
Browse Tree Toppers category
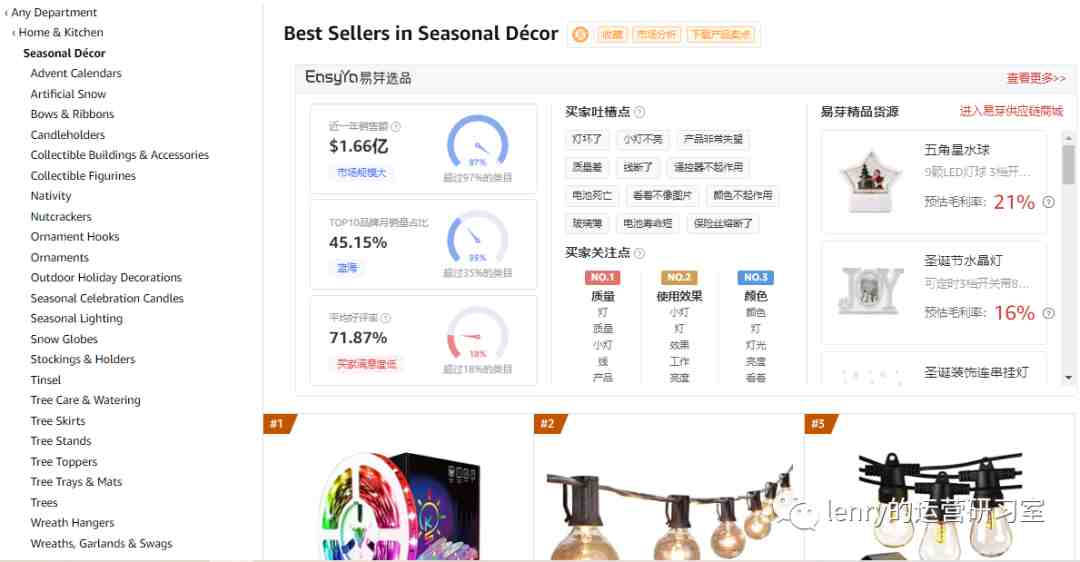point(64,462)
